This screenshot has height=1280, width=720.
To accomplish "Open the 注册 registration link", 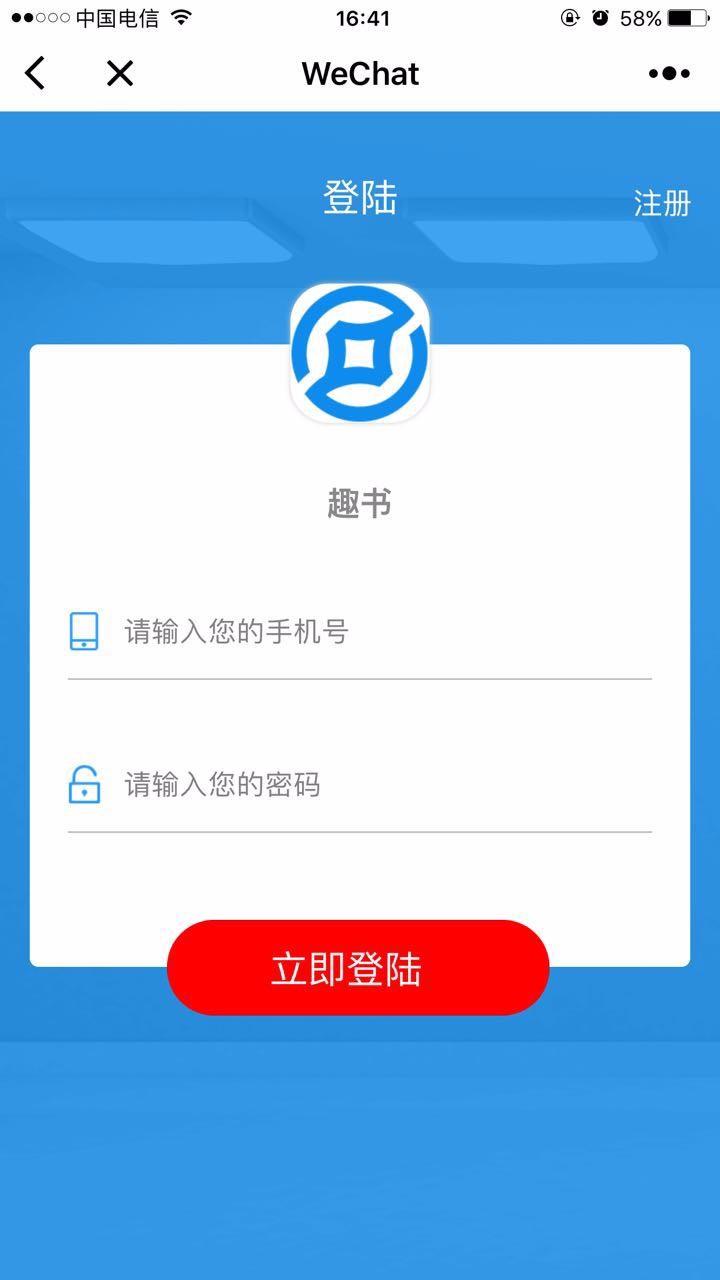I will tap(662, 203).
